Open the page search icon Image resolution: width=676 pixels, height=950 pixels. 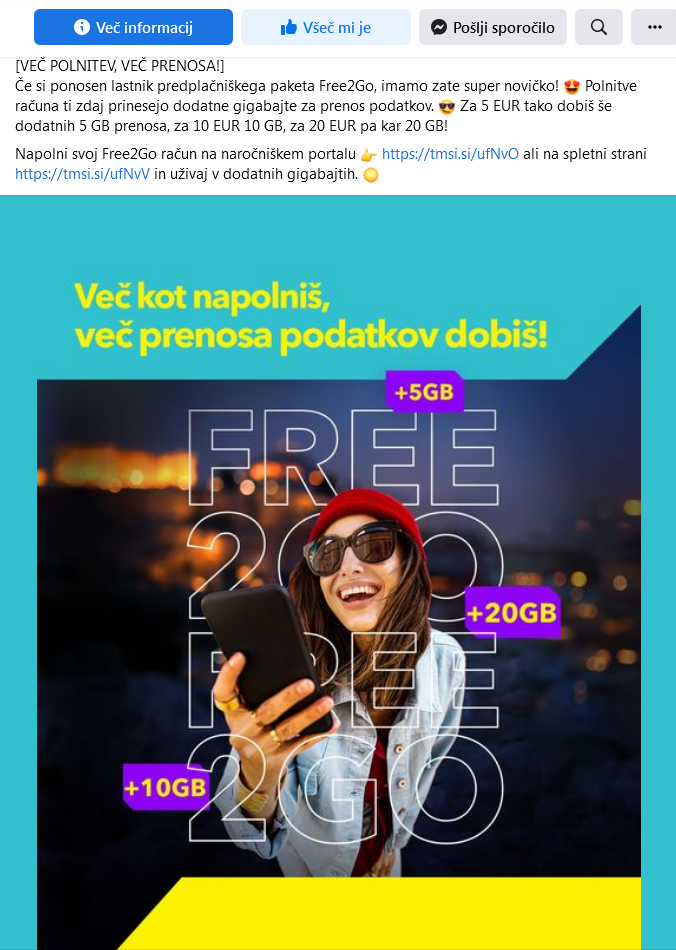pos(599,27)
